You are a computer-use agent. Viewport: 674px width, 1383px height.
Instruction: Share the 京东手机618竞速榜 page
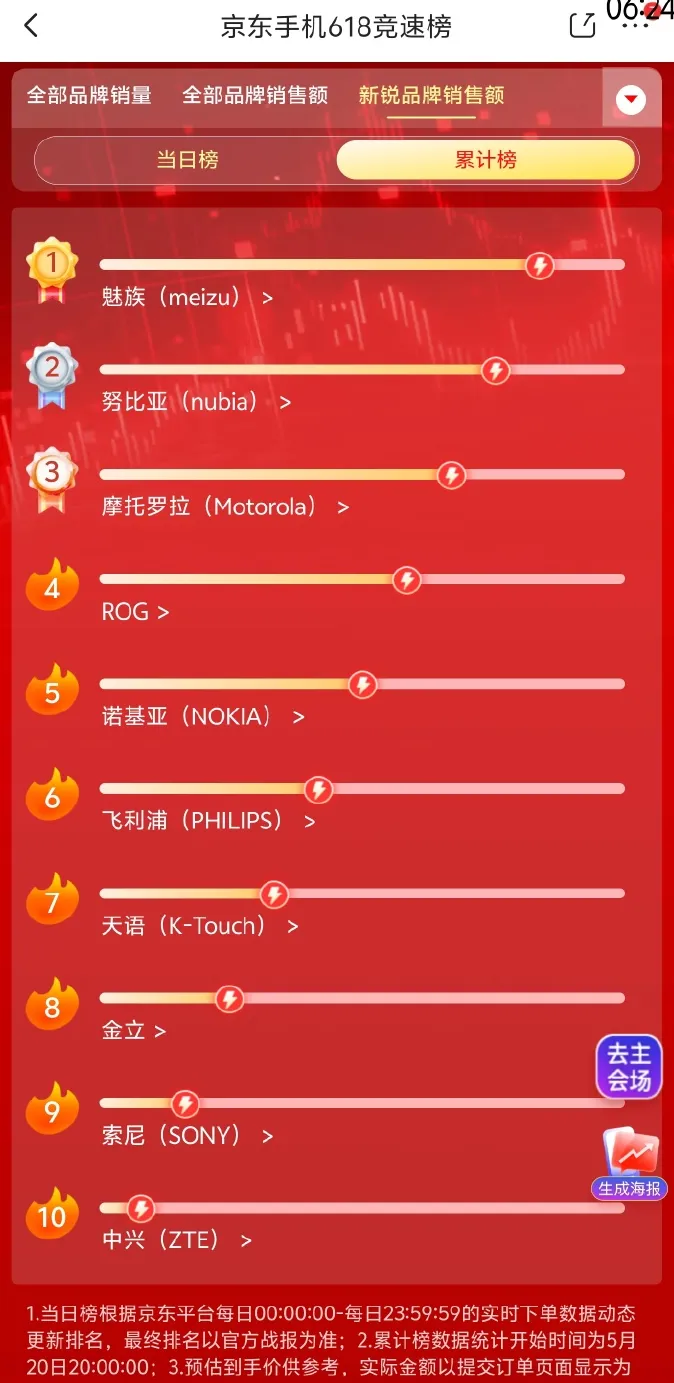[582, 26]
